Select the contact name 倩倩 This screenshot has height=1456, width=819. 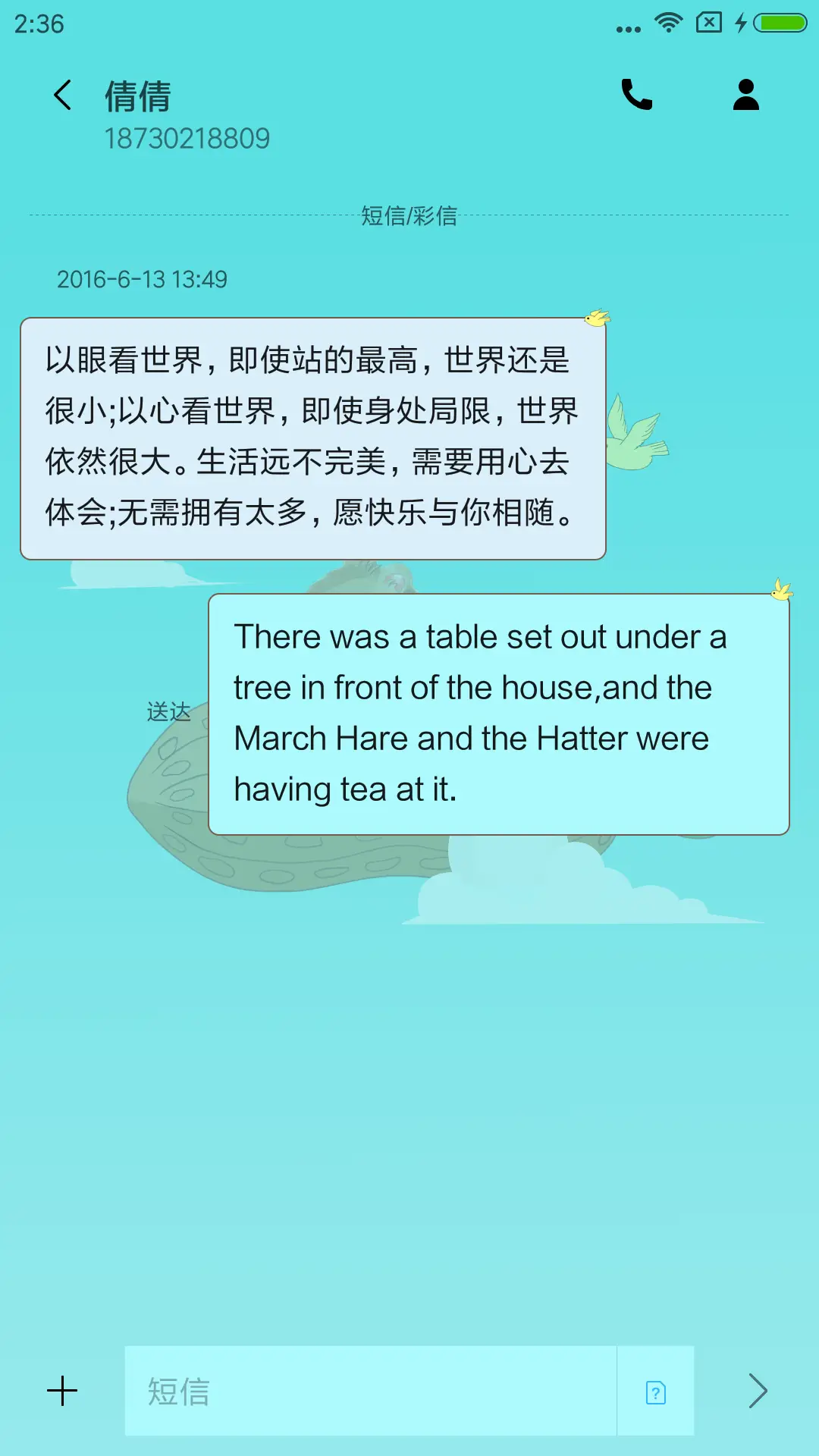137,97
